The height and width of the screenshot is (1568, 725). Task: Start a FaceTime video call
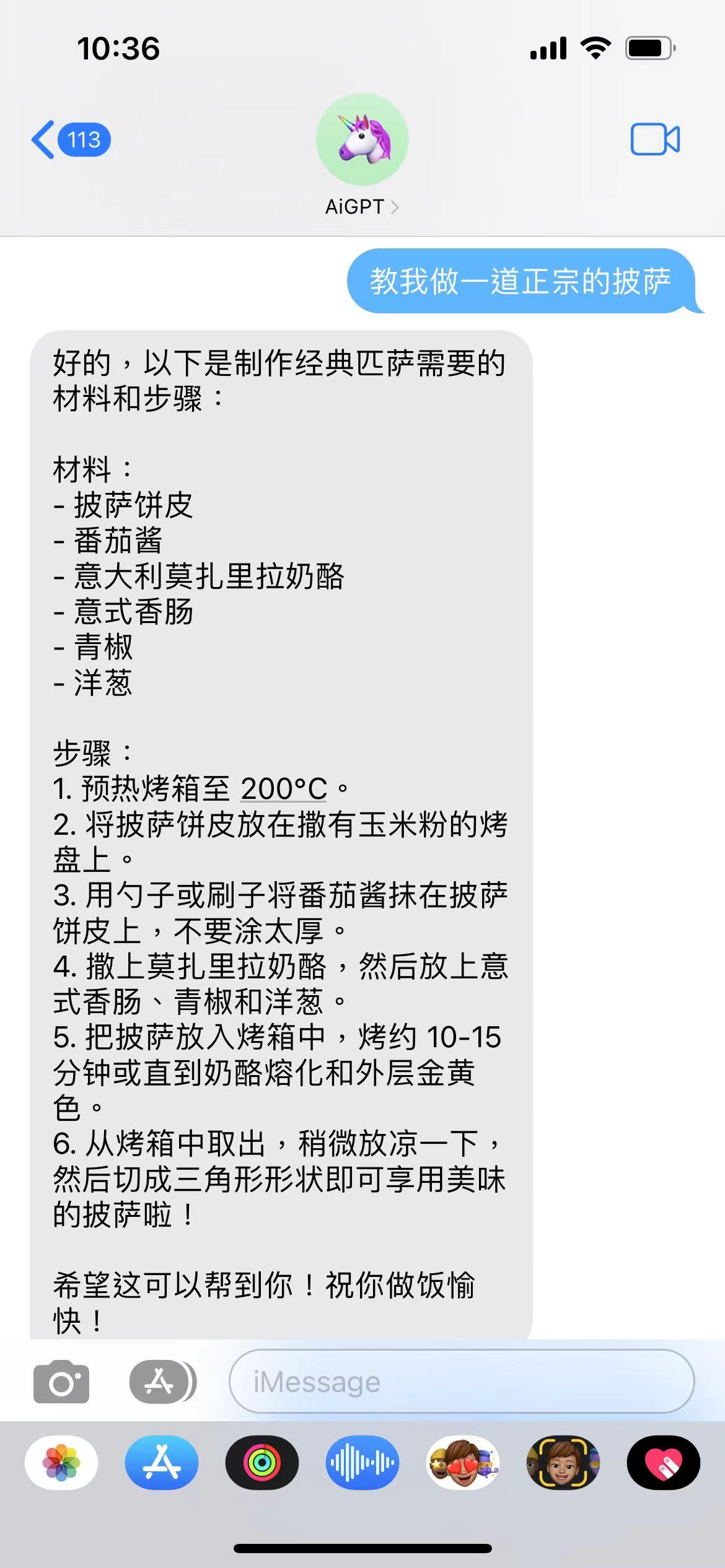(x=654, y=140)
